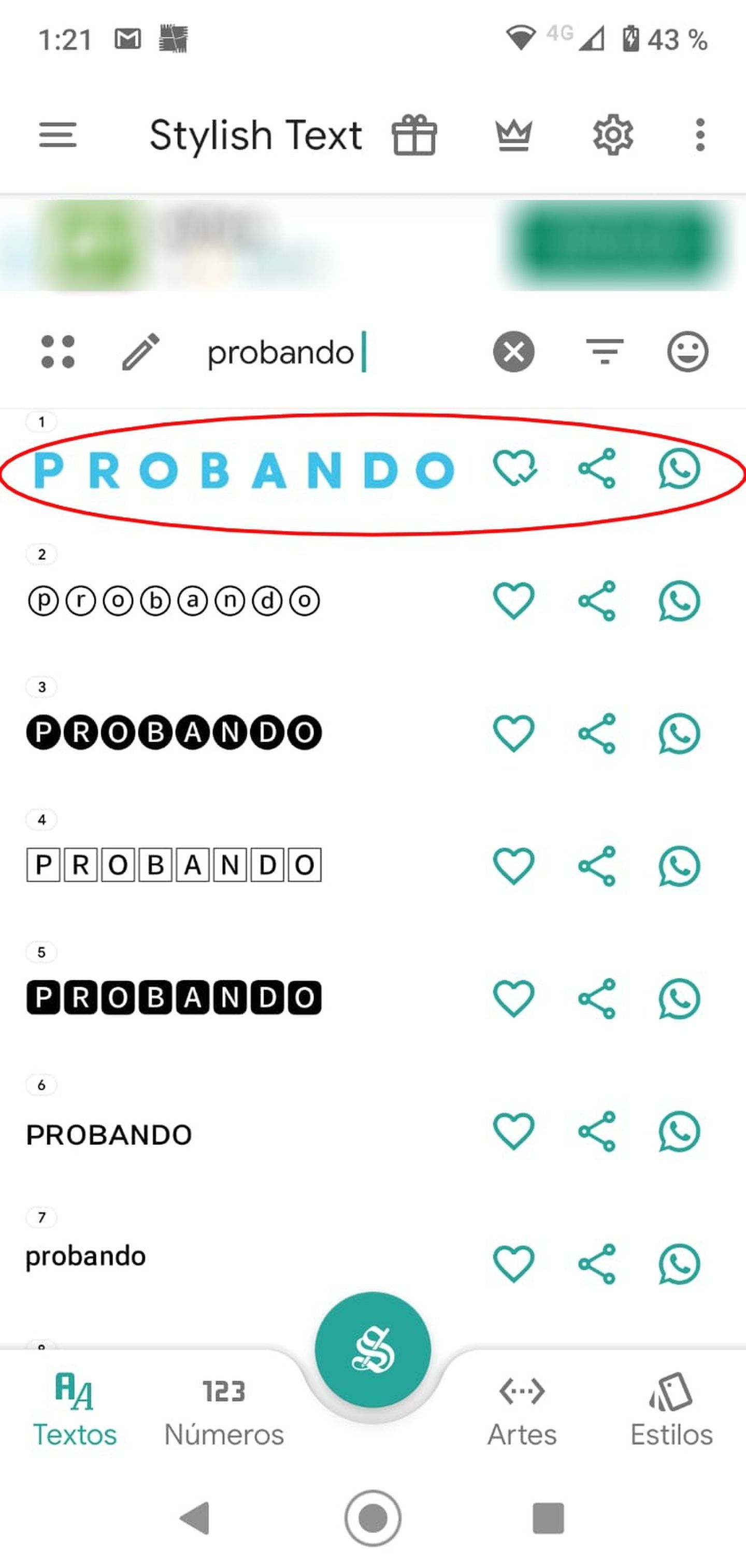This screenshot has width=746, height=1568.
Task: Open the settings gear
Action: point(613,135)
